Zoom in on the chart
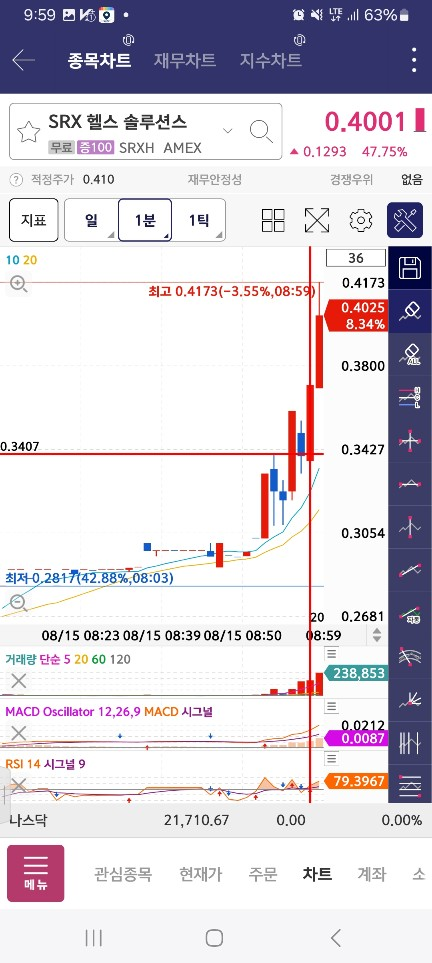432x963 pixels. pos(18,284)
